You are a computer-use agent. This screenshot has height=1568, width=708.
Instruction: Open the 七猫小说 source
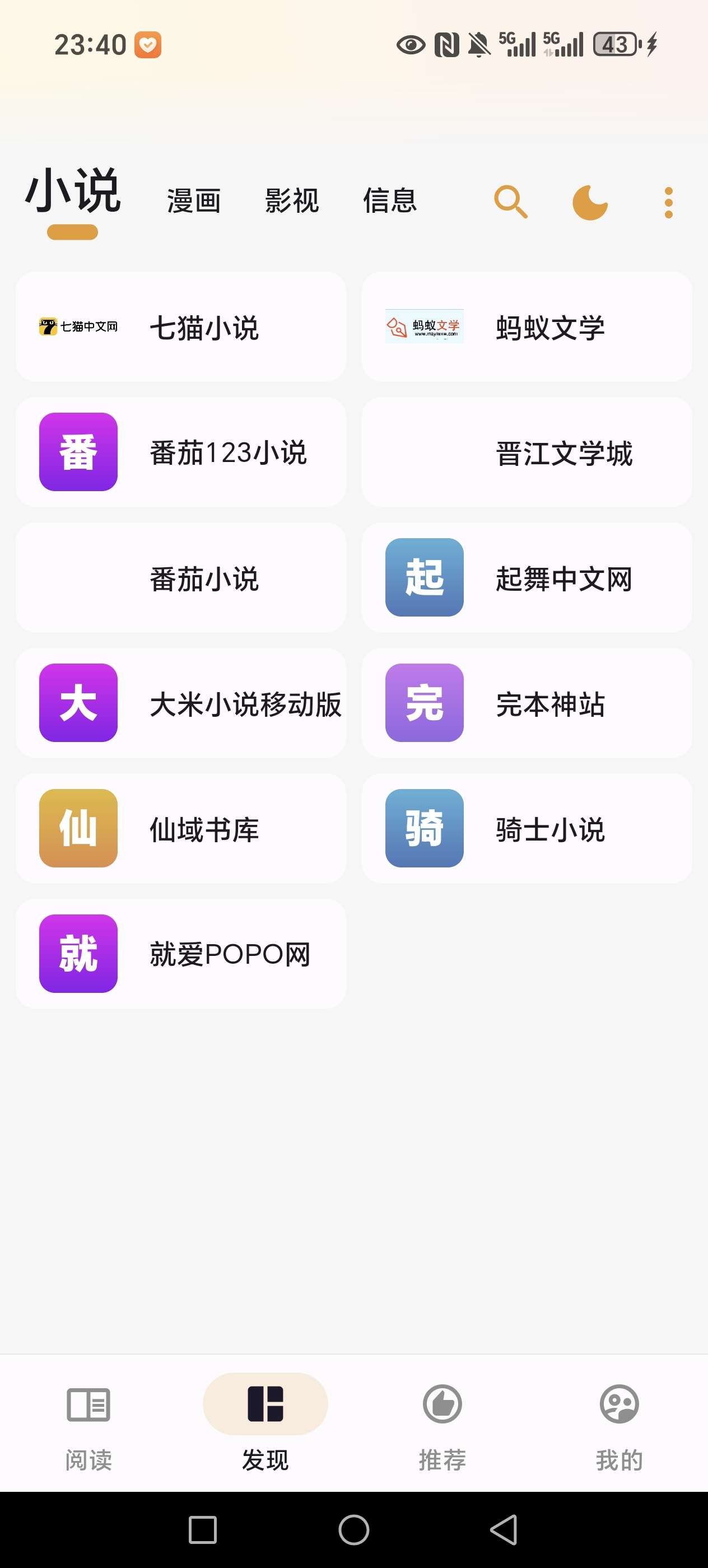181,327
